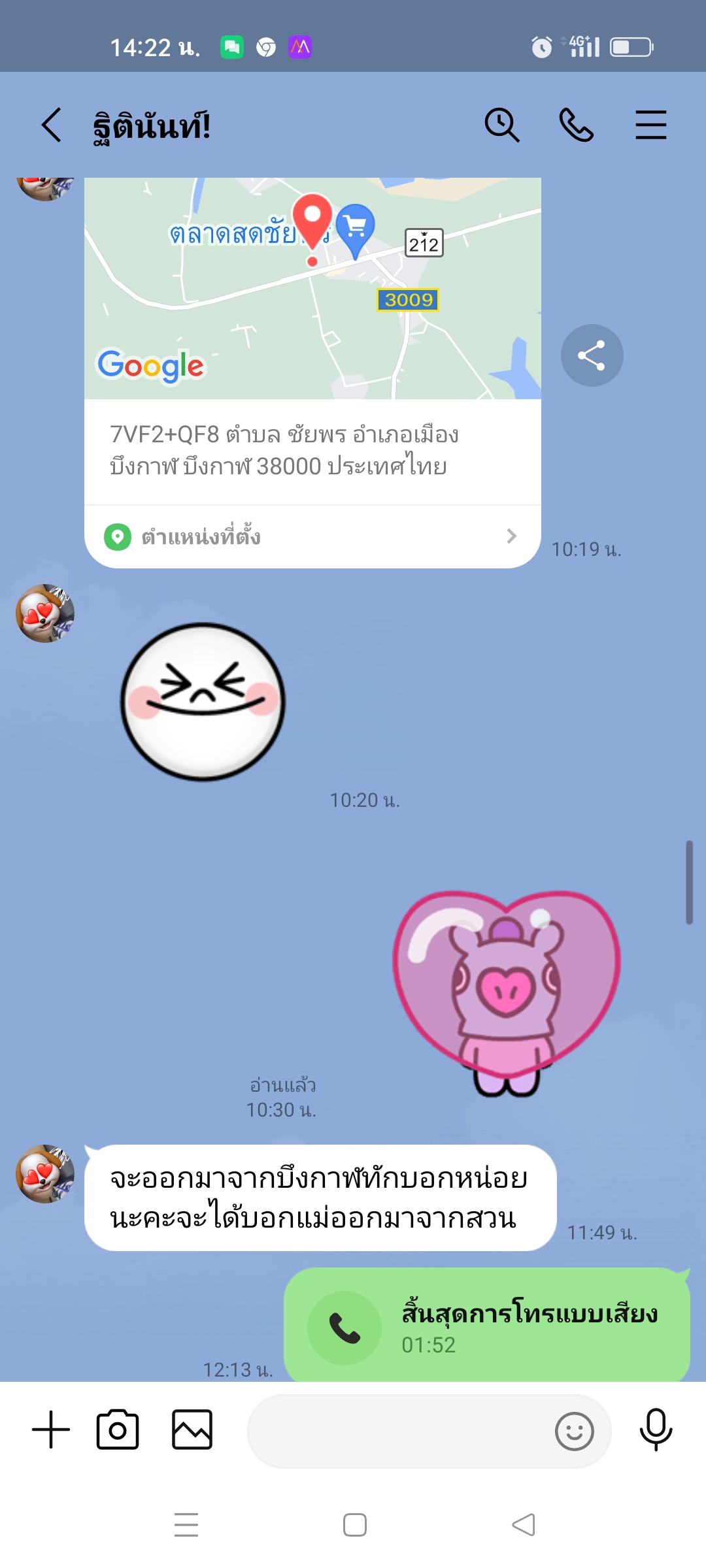Record a voice message with microphone
Screen dimensions: 706x1568
coord(656,1429)
